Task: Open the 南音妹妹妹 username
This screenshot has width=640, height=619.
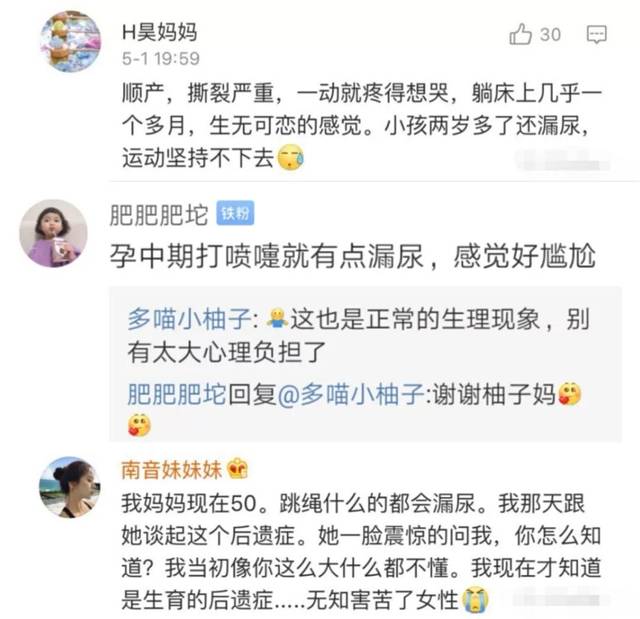Action: (169, 469)
